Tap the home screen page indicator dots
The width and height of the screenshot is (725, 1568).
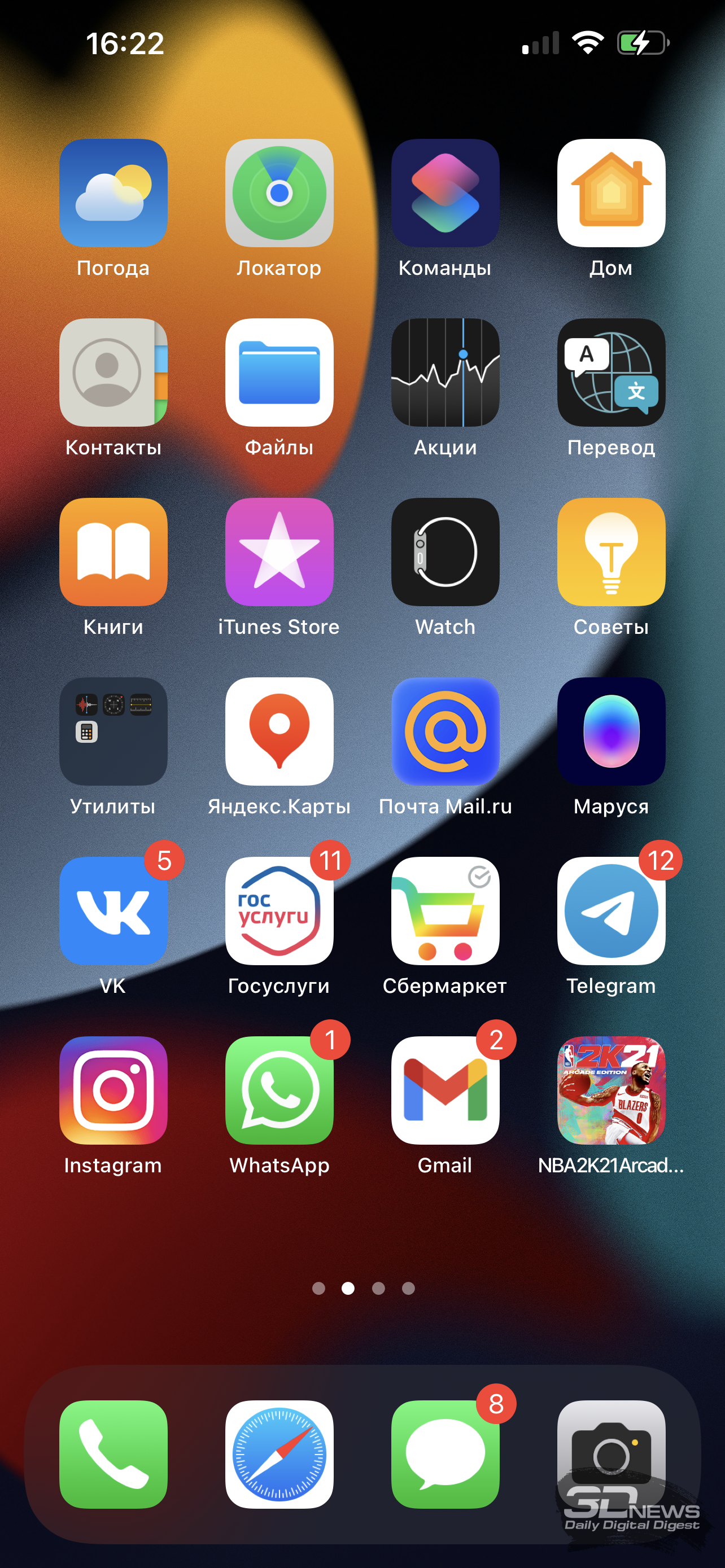[x=364, y=1289]
